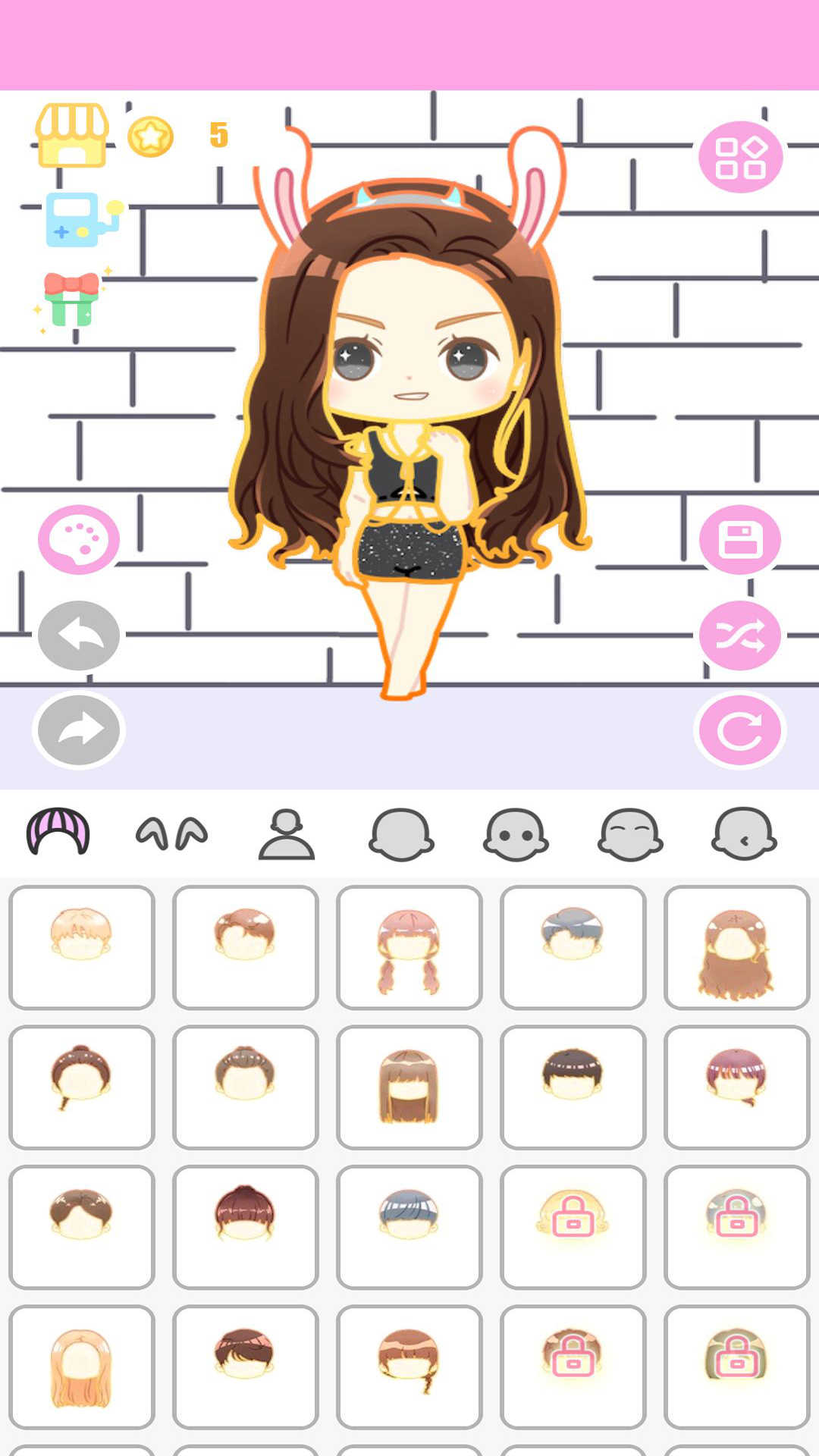819x1456 pixels.
Task: Undo the last change
Action: point(78,634)
